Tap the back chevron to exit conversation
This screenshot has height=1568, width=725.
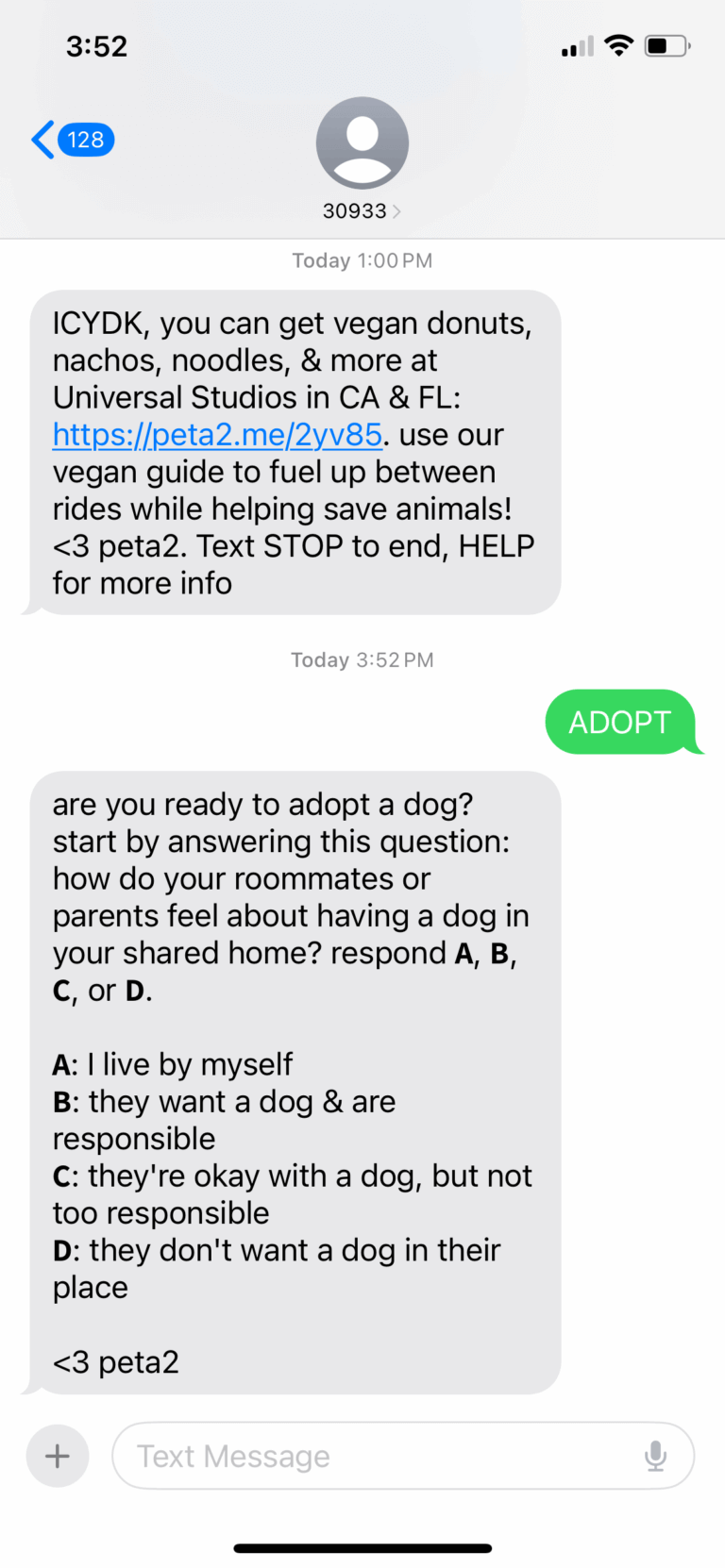point(42,140)
